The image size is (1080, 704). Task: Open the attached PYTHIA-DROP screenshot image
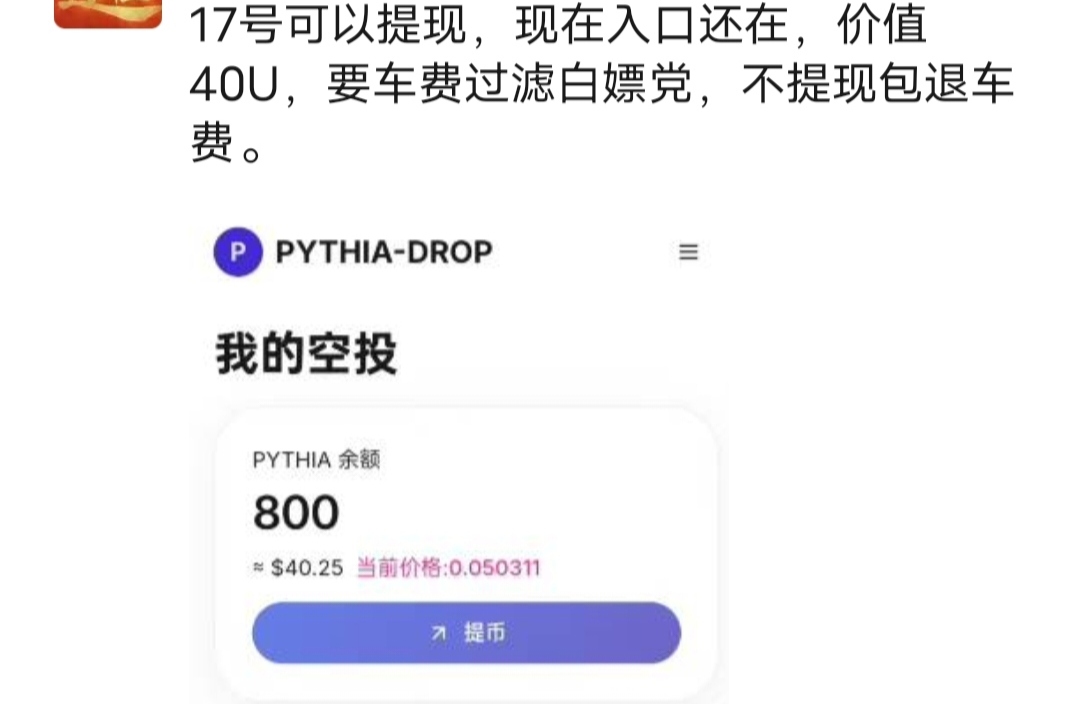pos(459,460)
